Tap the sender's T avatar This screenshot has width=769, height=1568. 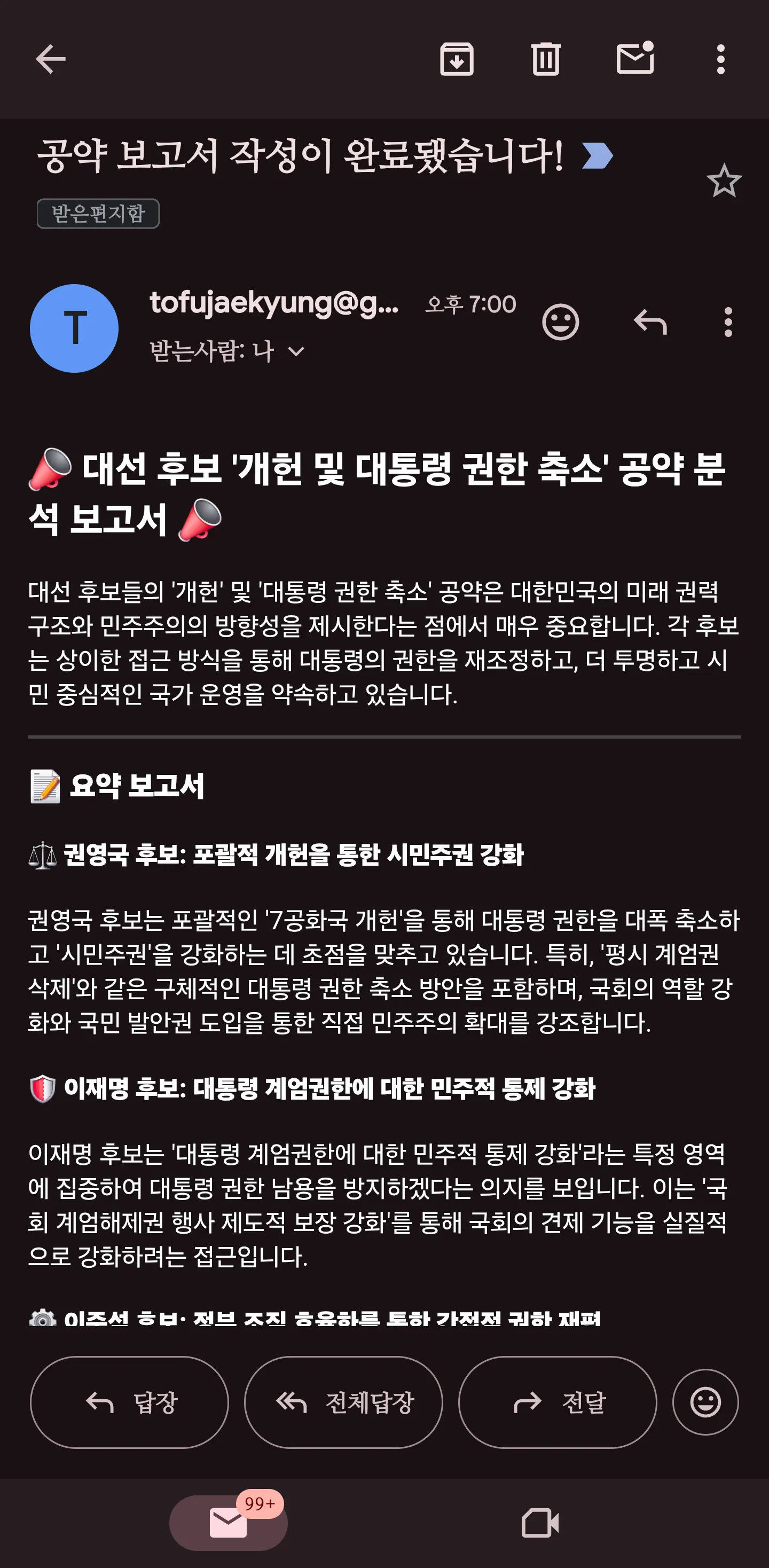pos(74,327)
